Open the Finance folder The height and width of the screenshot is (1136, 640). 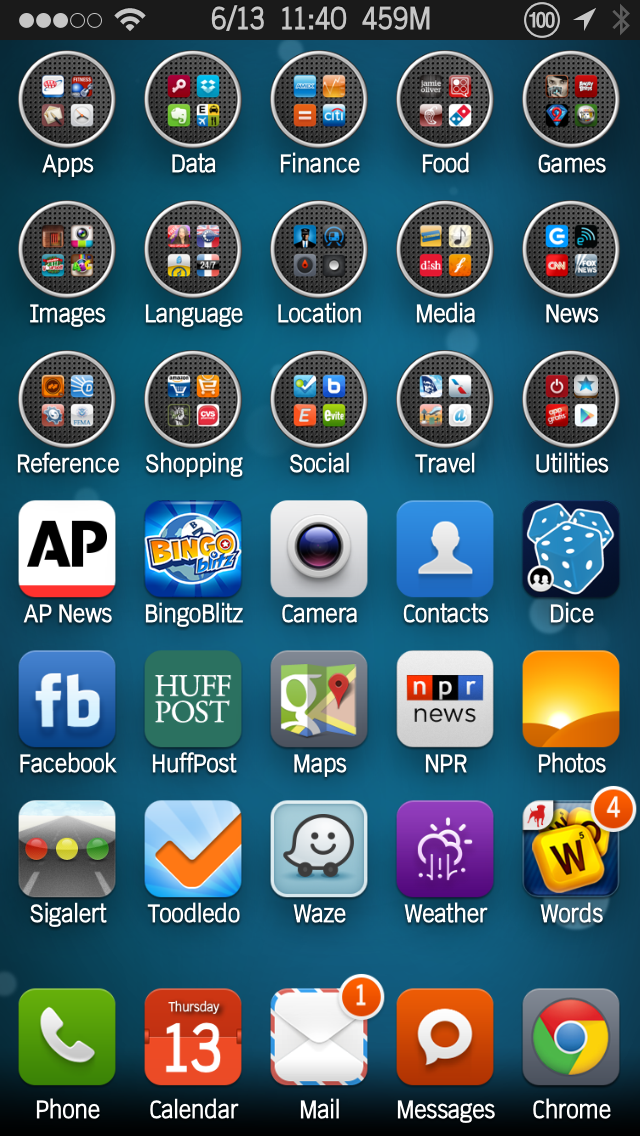click(319, 99)
